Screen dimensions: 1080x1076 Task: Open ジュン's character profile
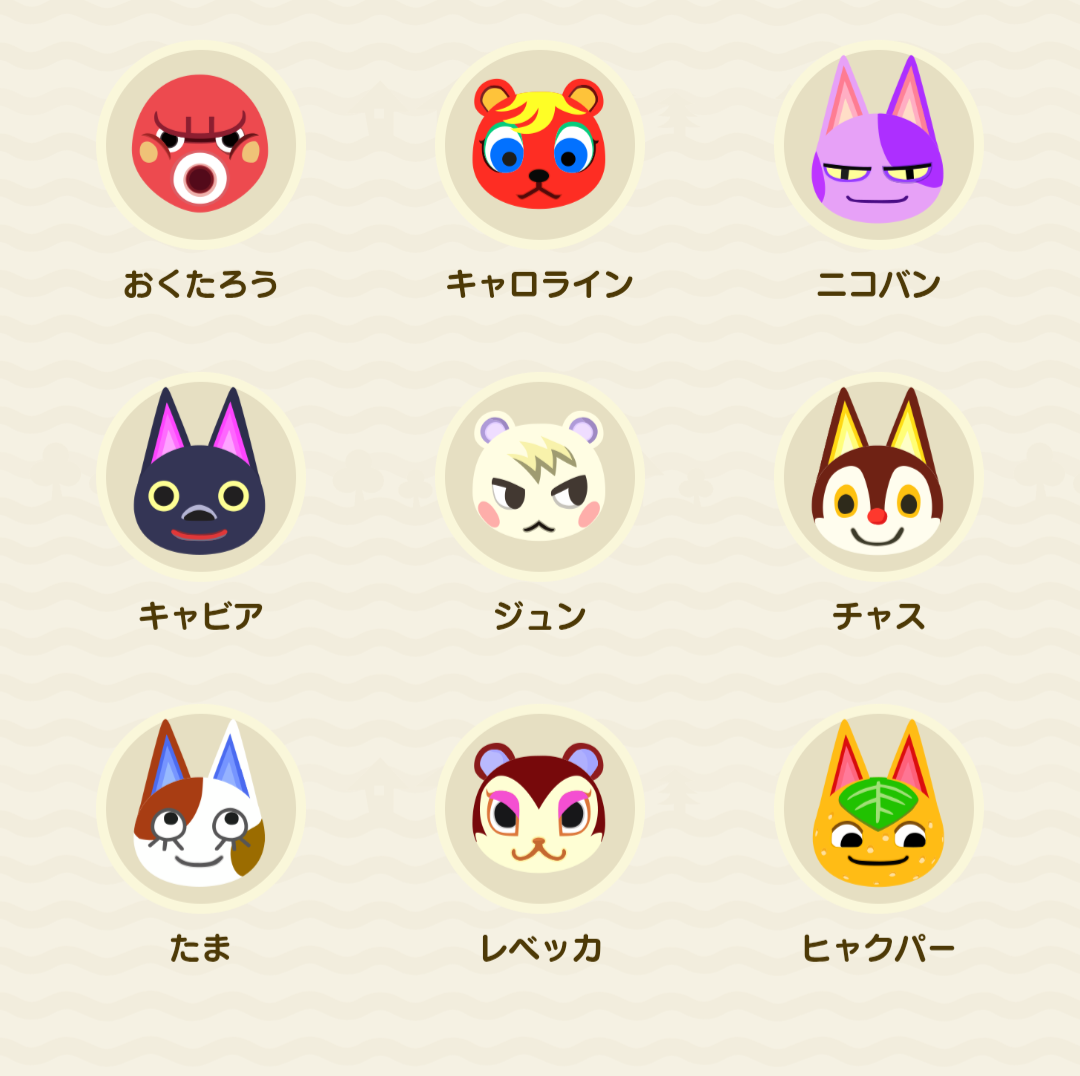539,477
